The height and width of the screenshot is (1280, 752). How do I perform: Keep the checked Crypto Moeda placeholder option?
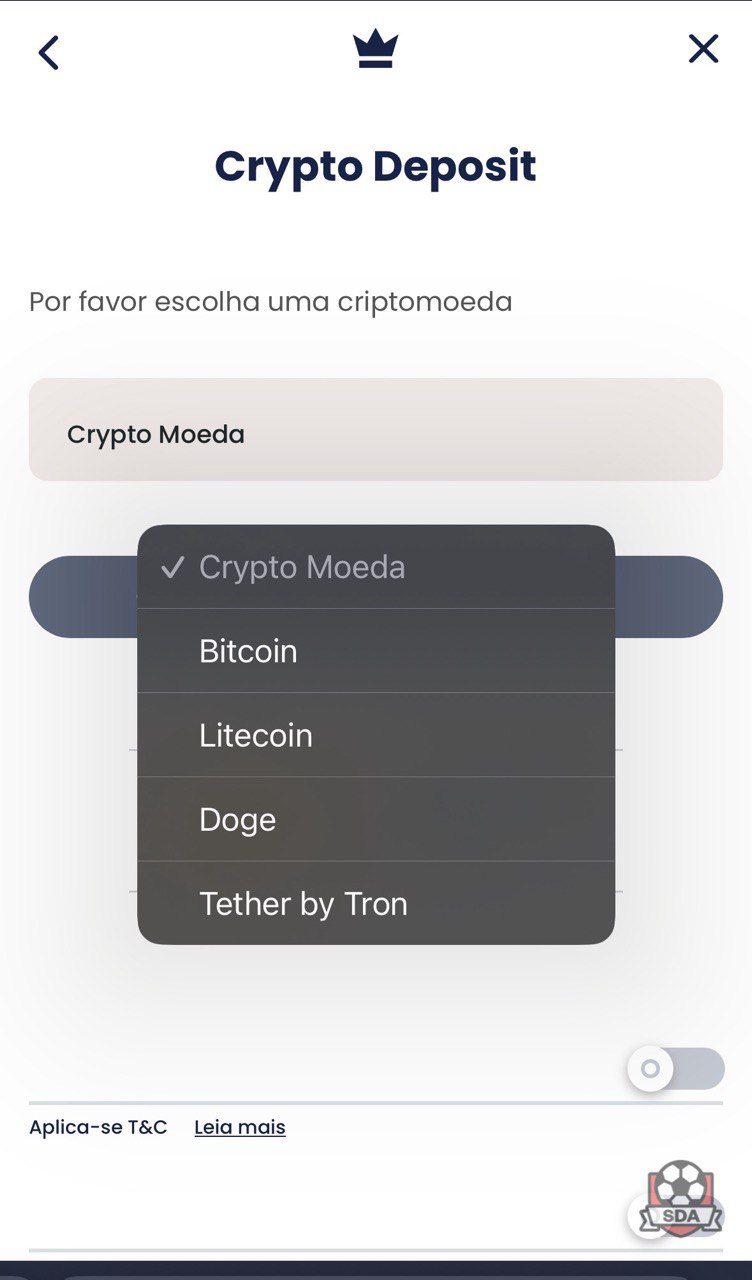click(x=376, y=567)
